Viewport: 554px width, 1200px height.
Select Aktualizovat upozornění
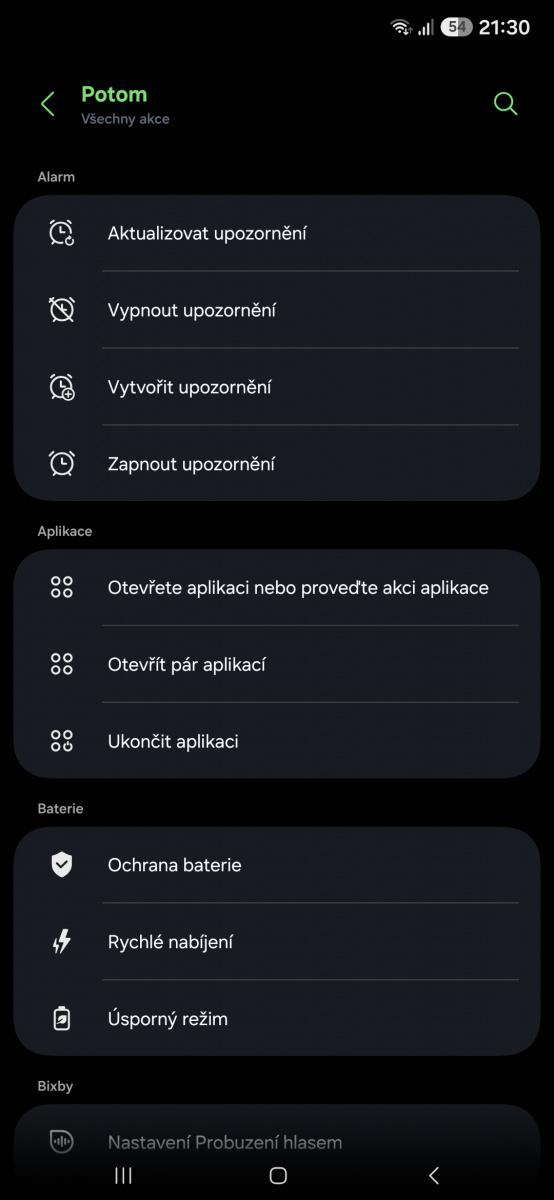click(277, 233)
